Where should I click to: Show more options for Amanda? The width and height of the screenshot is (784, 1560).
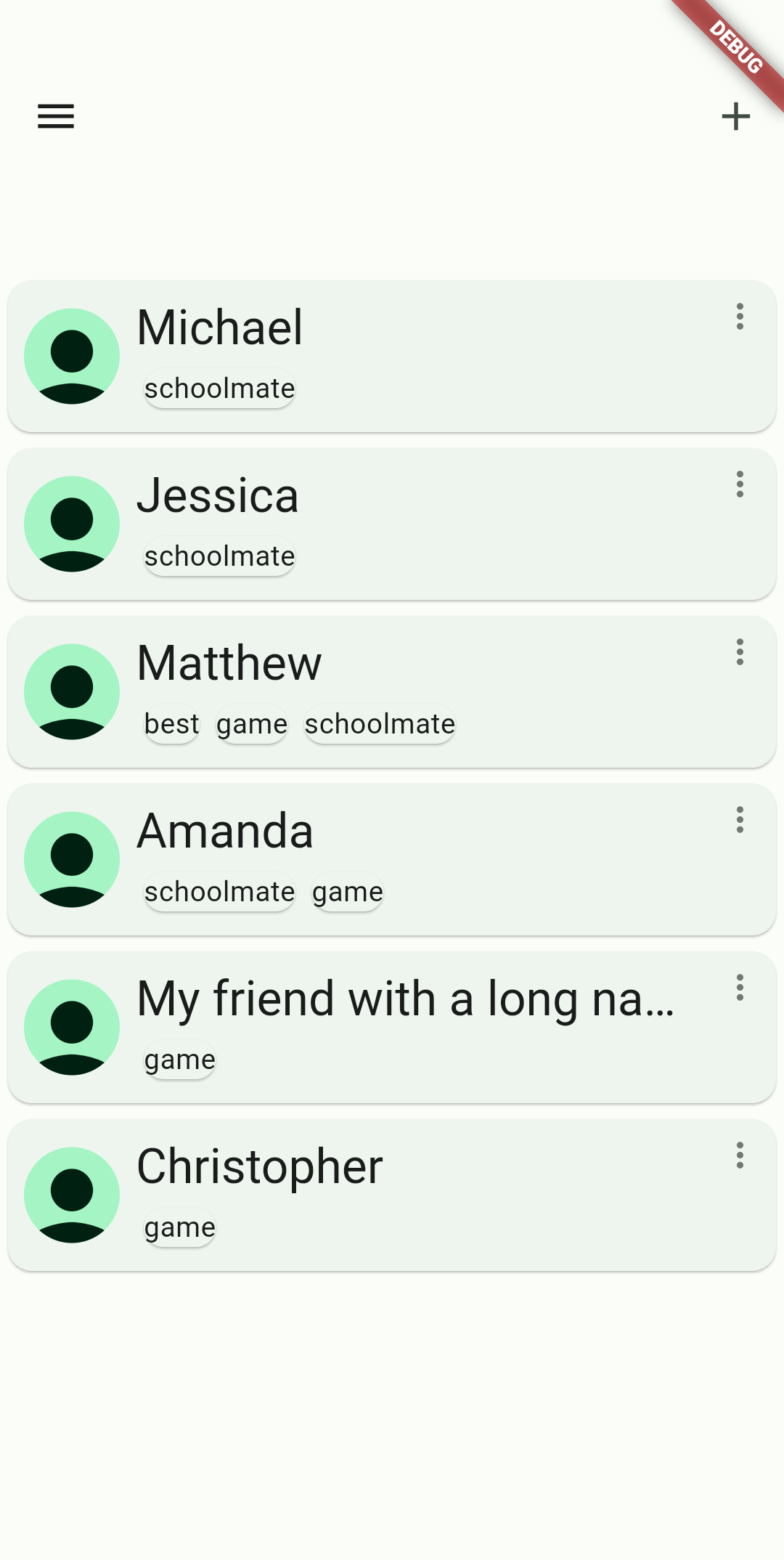pos(740,820)
